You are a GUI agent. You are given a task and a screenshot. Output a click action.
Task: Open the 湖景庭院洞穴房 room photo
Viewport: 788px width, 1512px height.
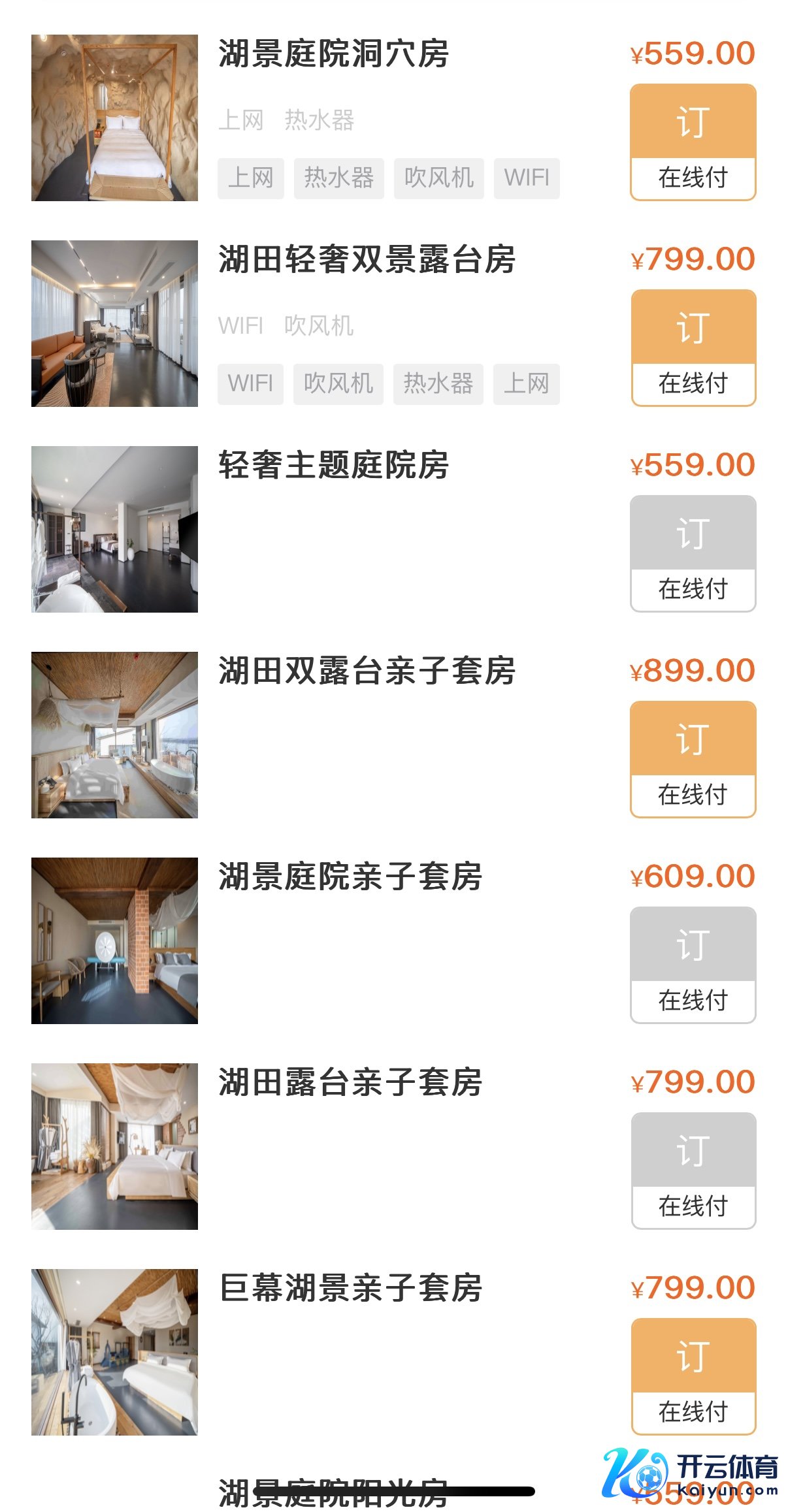pyautogui.click(x=114, y=118)
